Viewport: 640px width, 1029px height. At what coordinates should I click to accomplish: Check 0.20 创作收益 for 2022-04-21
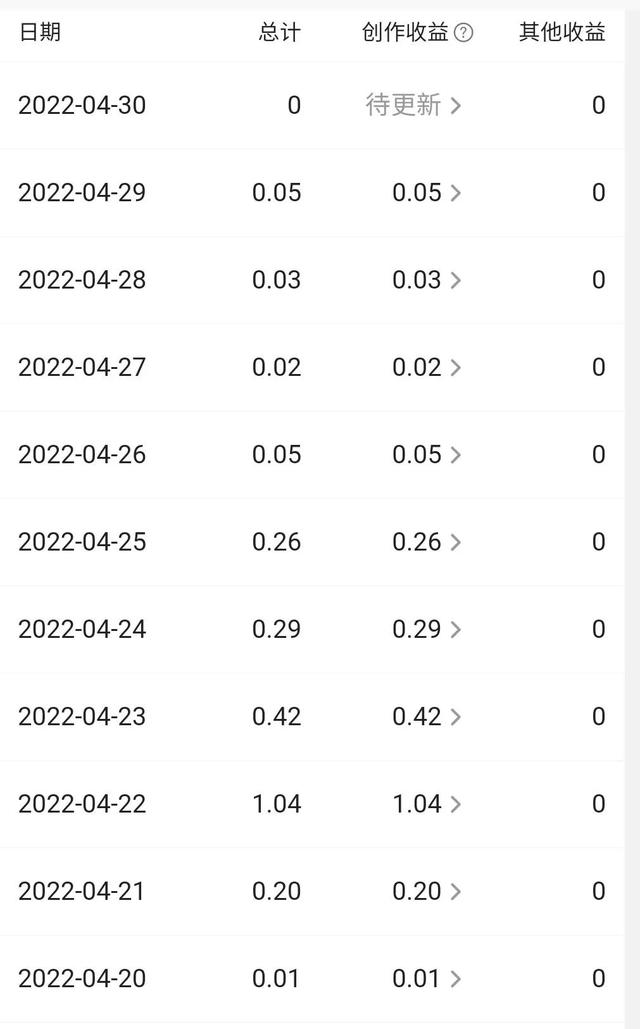426,891
